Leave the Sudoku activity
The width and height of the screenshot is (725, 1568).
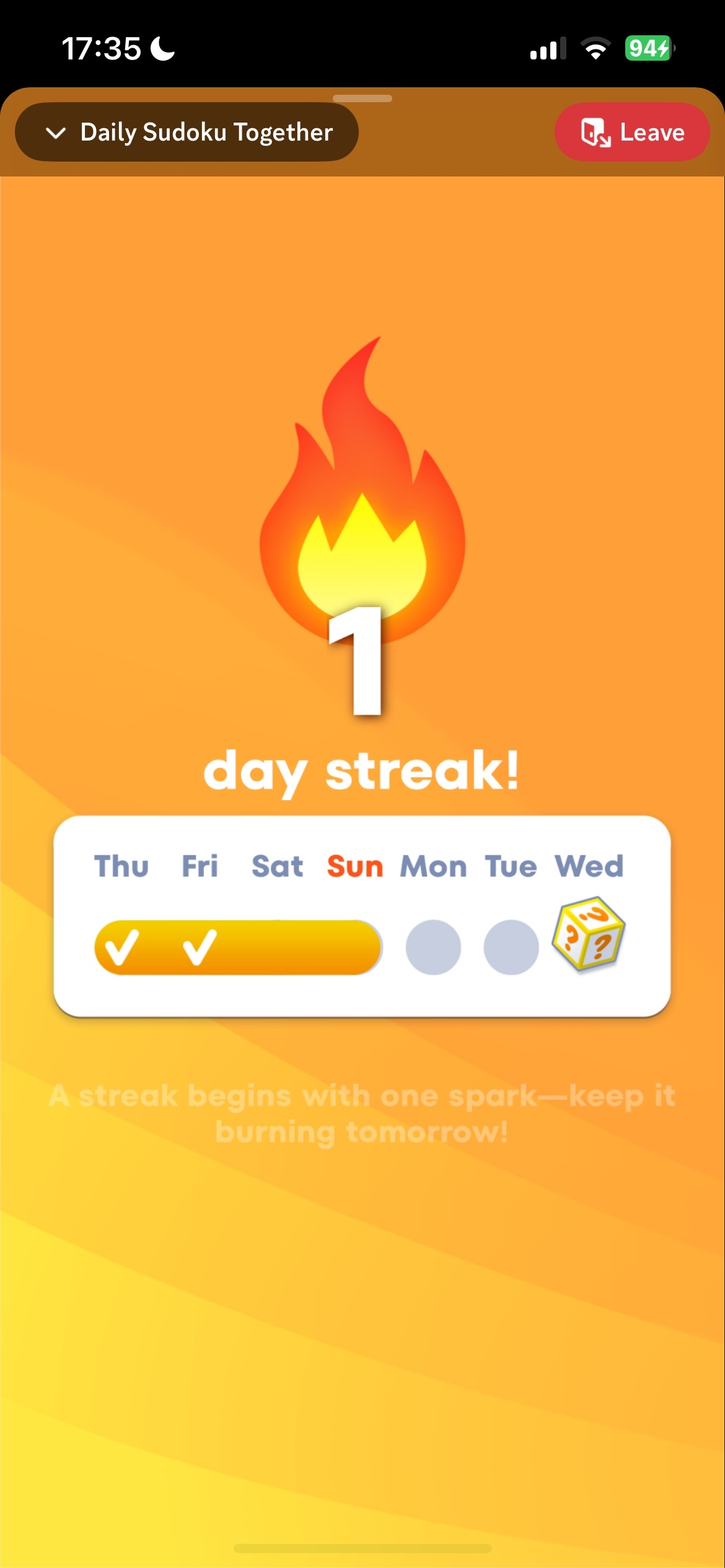pos(631,133)
